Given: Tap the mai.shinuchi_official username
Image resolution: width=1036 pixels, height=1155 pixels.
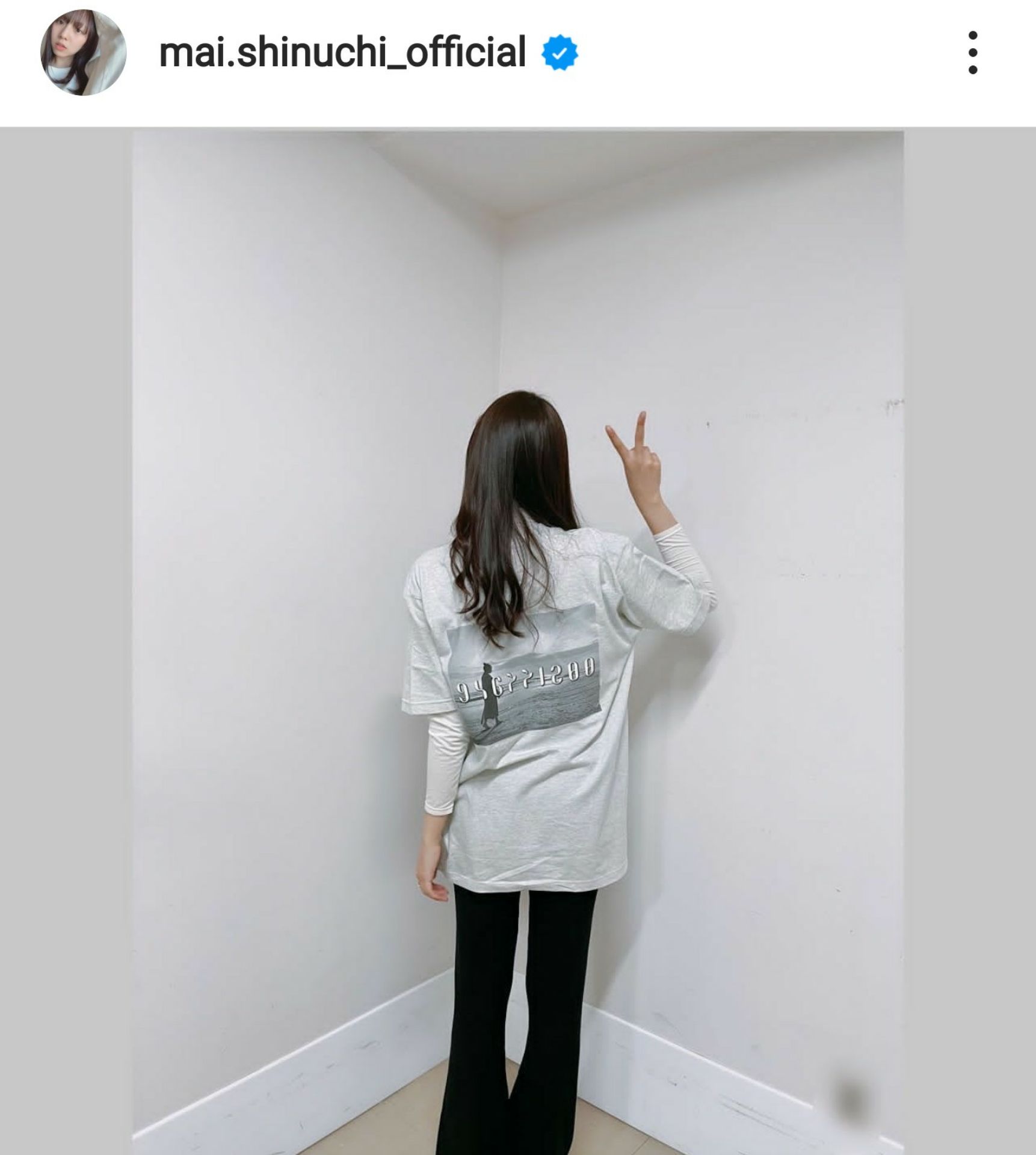Looking at the screenshot, I should pos(342,53).
